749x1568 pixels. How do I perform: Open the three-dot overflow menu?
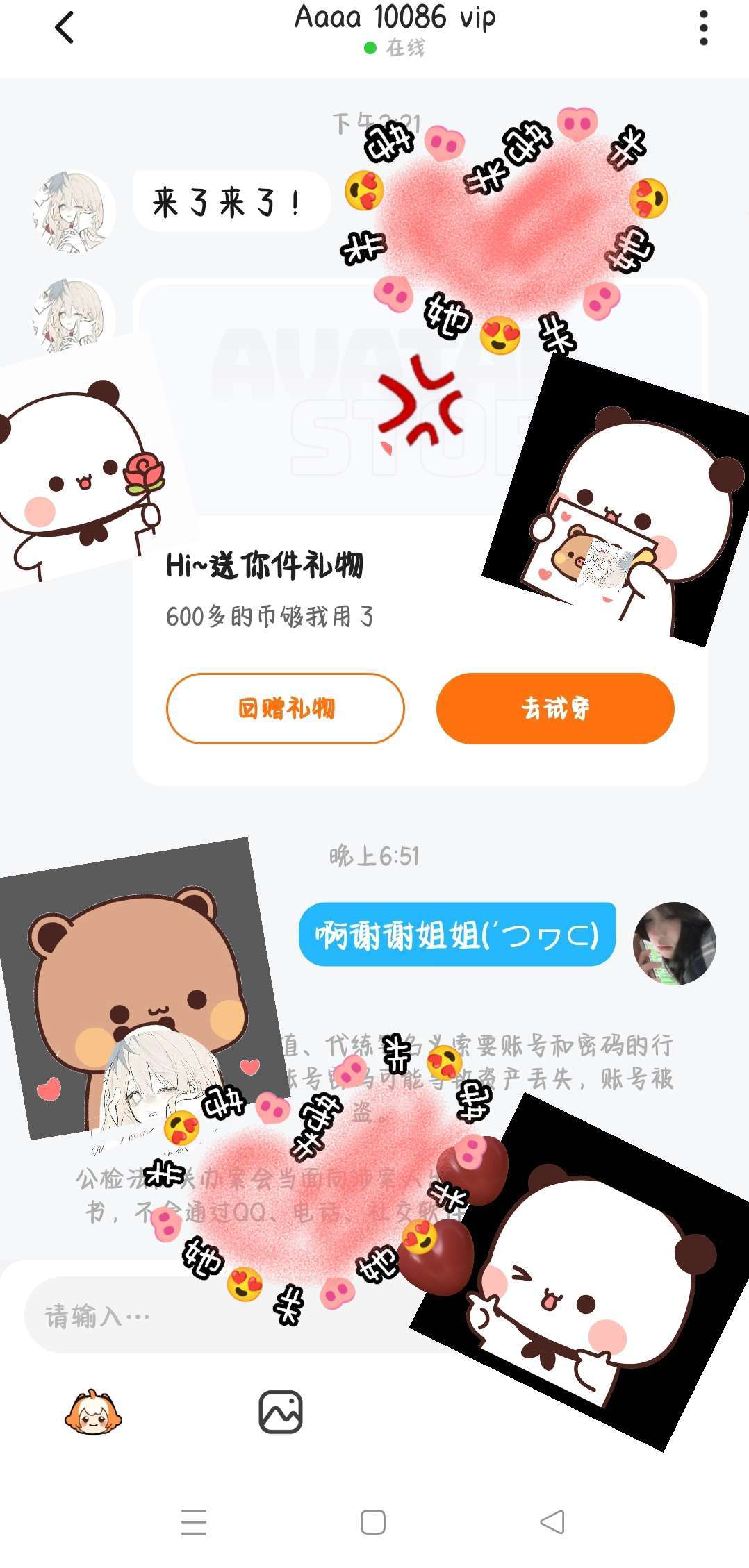[703, 28]
